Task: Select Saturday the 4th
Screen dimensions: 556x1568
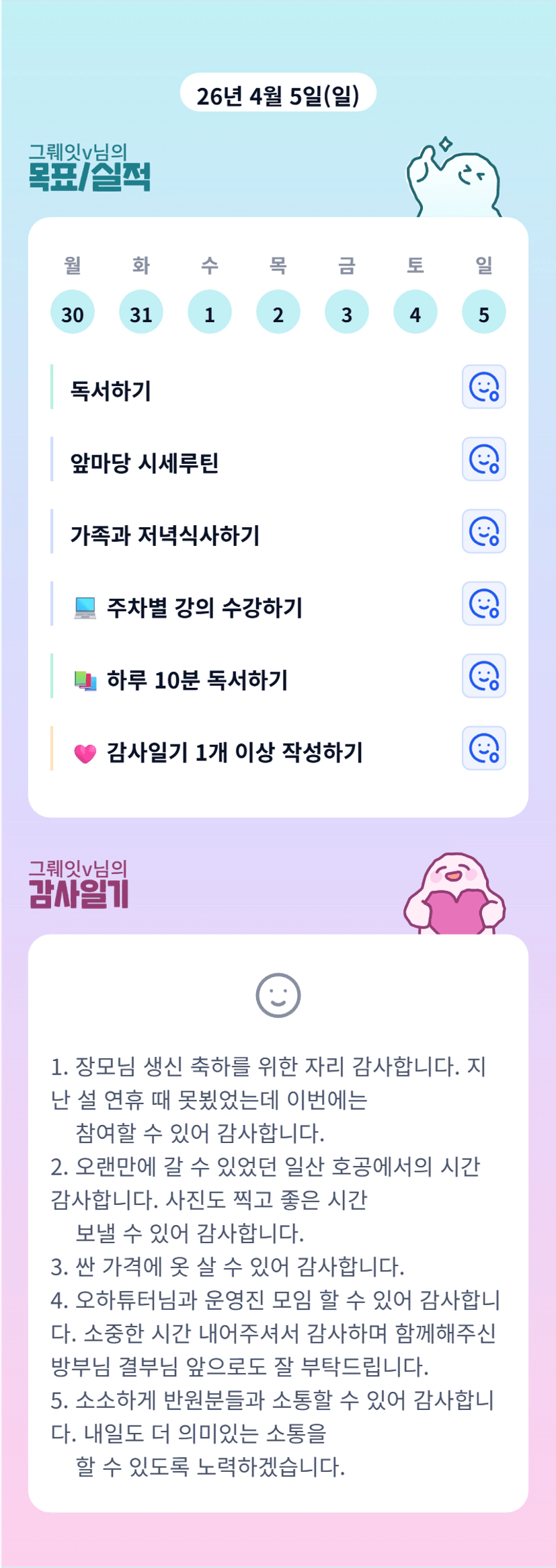Action: point(415,312)
